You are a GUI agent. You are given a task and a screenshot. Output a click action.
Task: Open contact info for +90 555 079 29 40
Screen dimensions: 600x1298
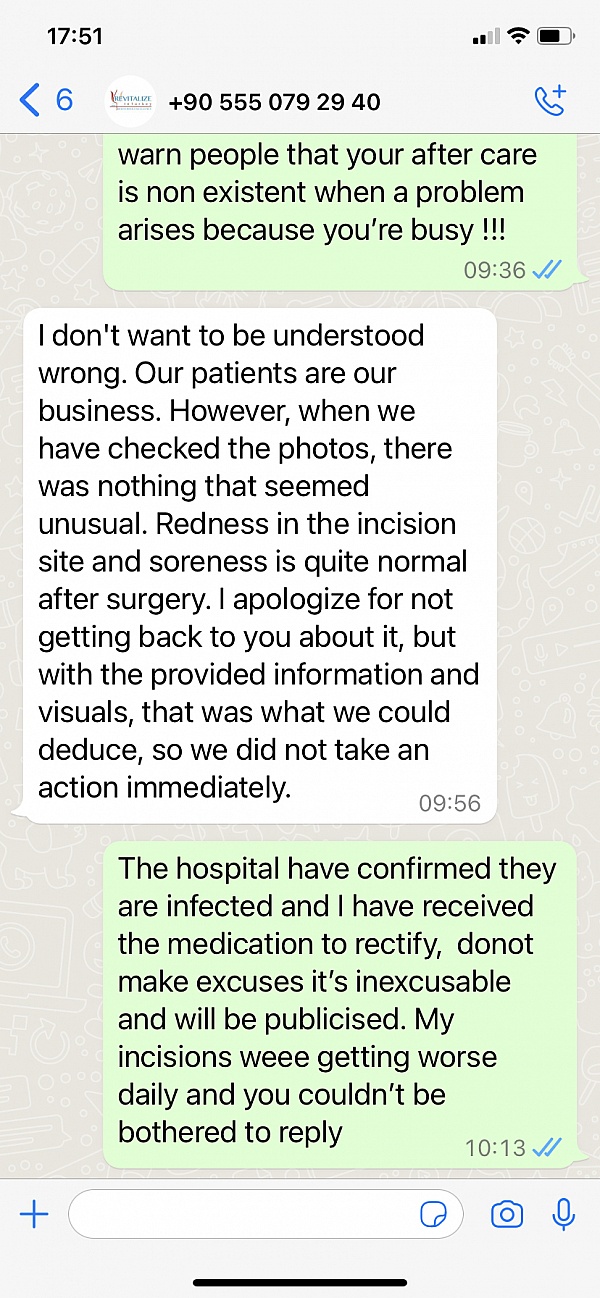274,102
